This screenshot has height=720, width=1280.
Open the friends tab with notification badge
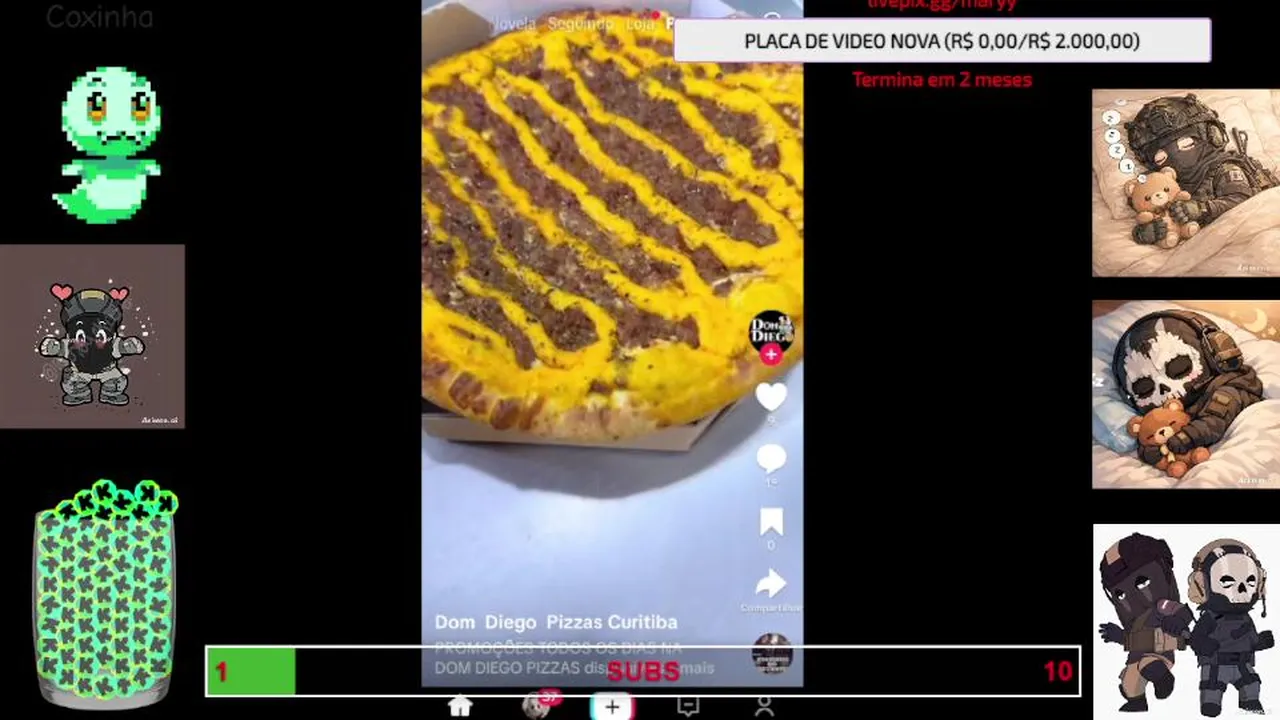538,706
